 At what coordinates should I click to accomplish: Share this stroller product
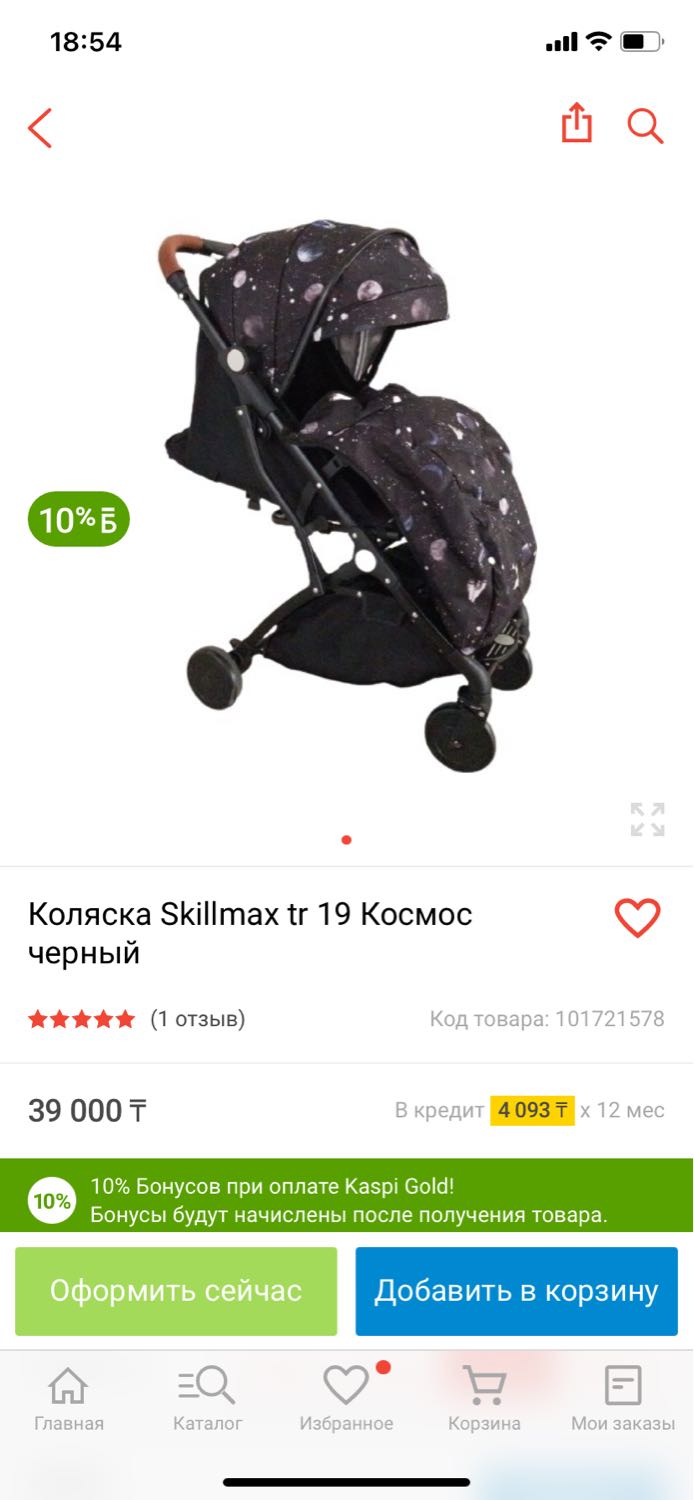(577, 125)
